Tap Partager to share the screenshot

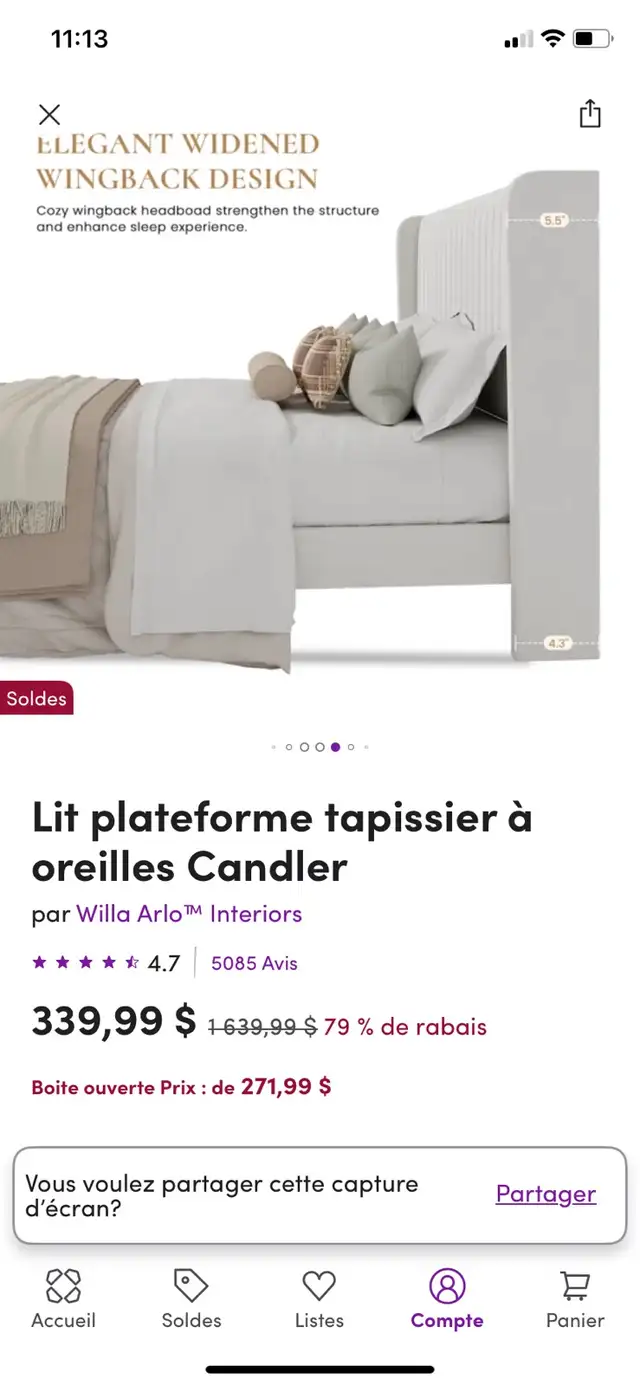click(x=546, y=1194)
